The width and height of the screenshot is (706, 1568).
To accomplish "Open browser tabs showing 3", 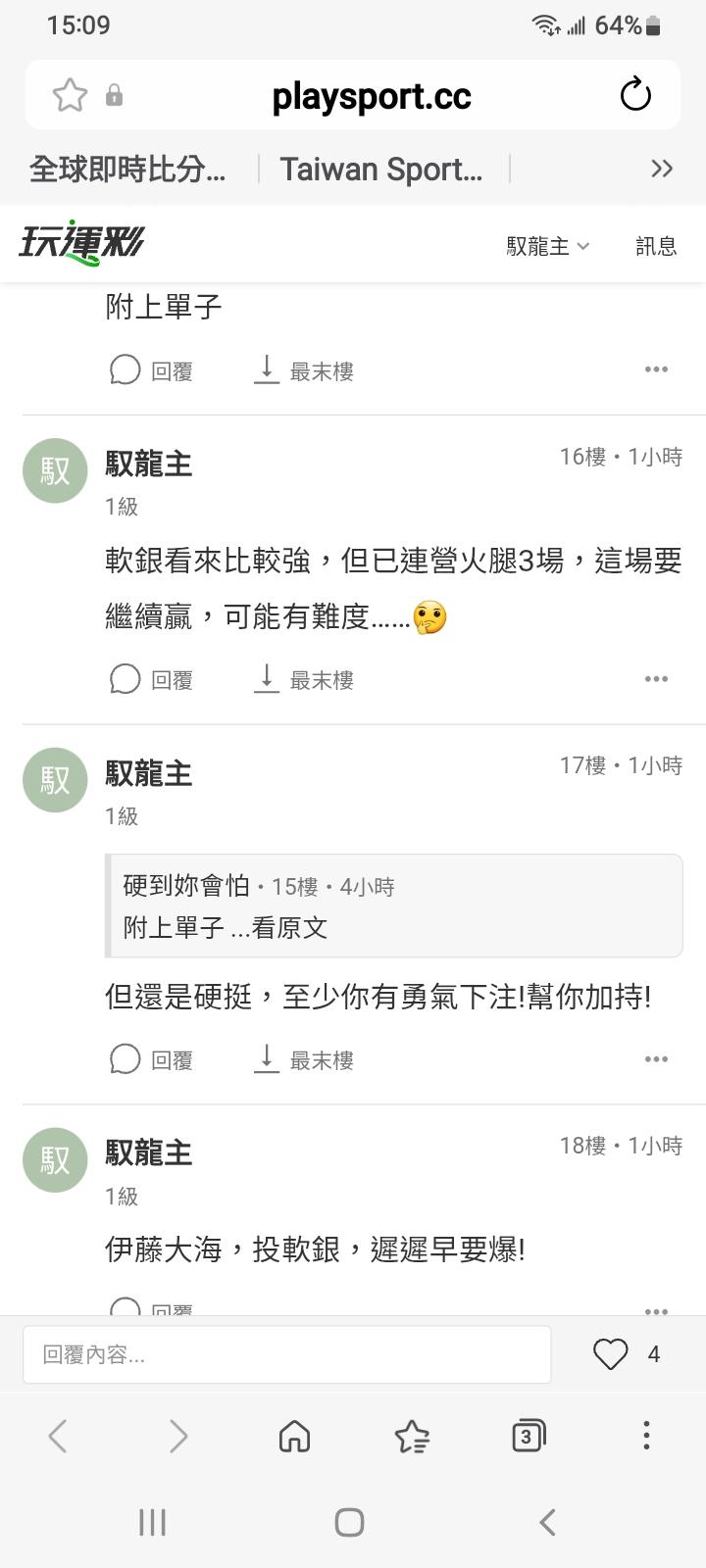I will coord(529,1437).
